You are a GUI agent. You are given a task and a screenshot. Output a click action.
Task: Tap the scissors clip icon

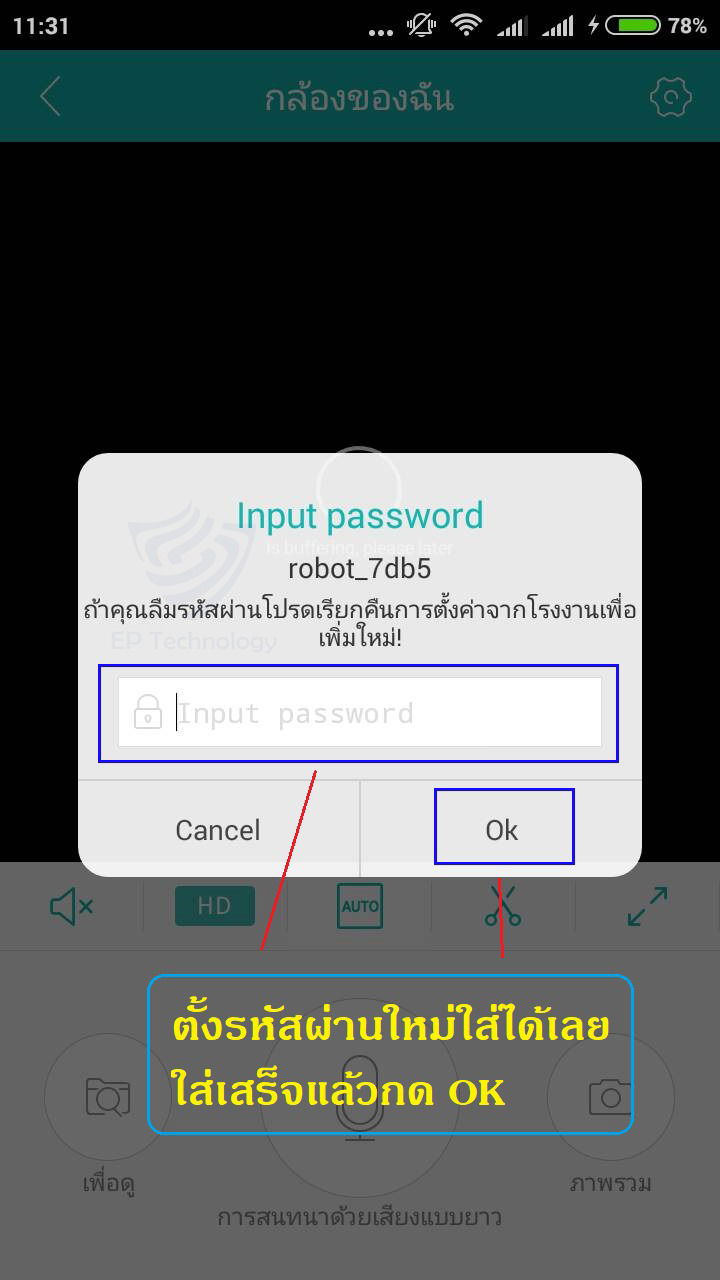[503, 906]
